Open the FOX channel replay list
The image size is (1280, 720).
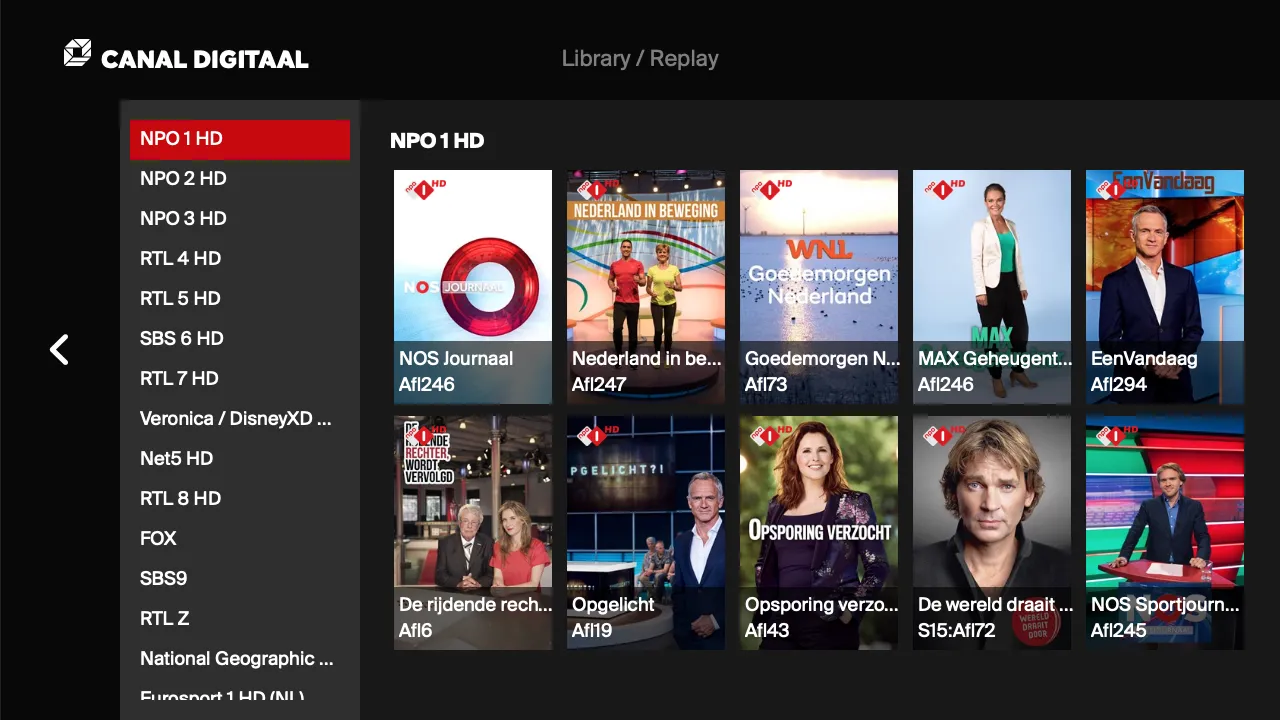click(x=159, y=539)
